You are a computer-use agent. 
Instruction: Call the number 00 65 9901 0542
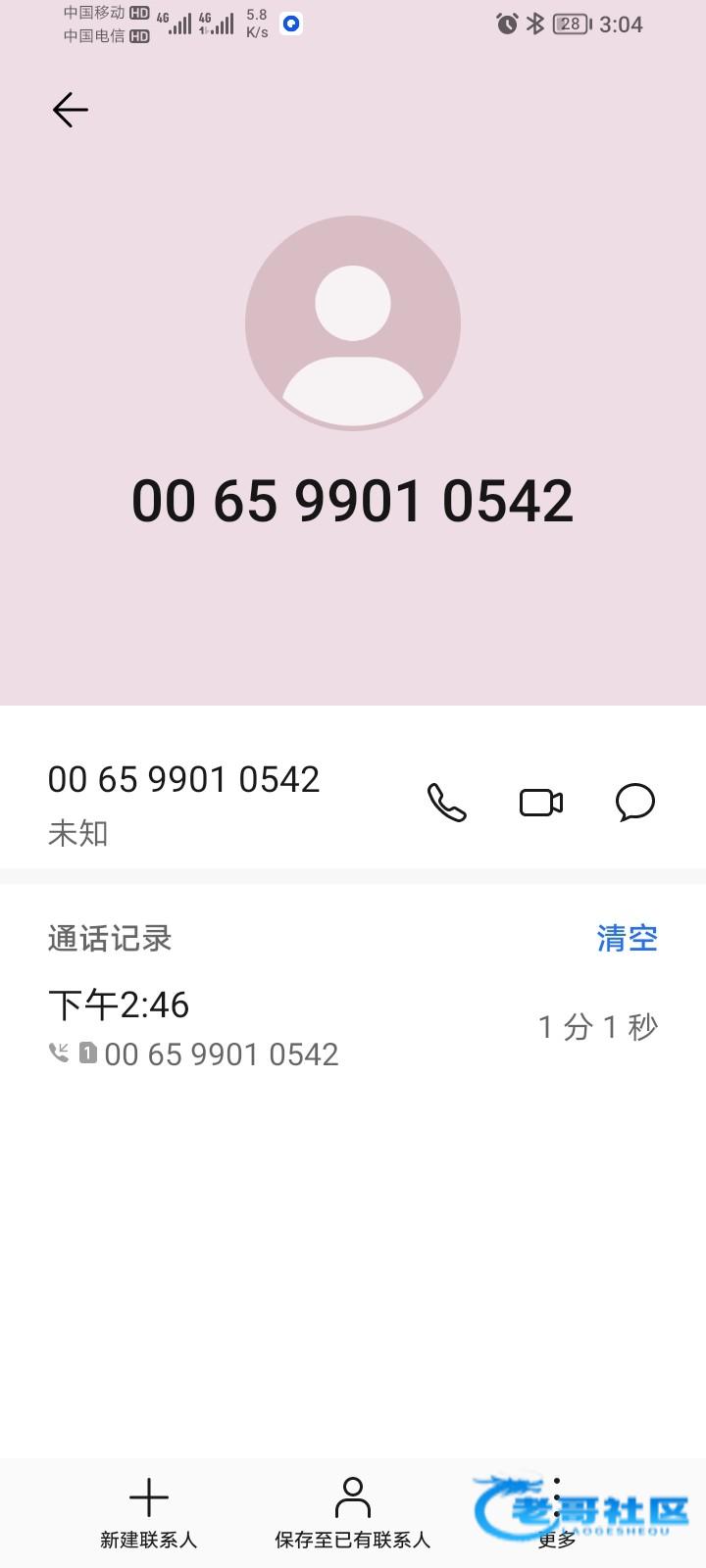pos(446,803)
